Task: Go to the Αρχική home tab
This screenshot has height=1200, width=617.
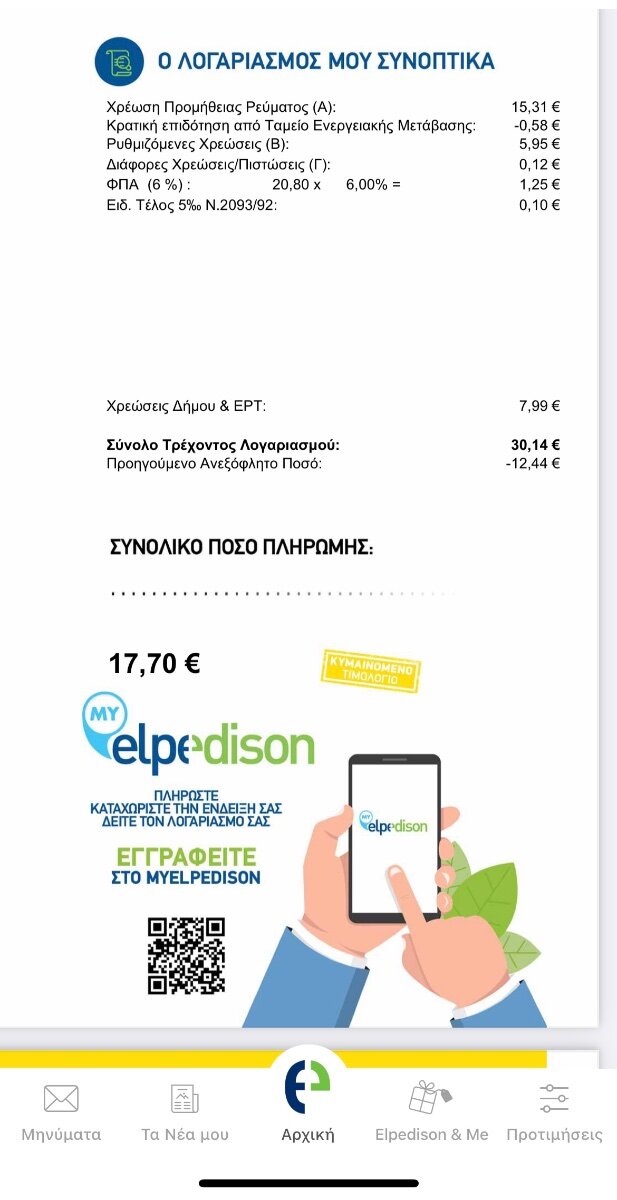Action: coord(308,1100)
